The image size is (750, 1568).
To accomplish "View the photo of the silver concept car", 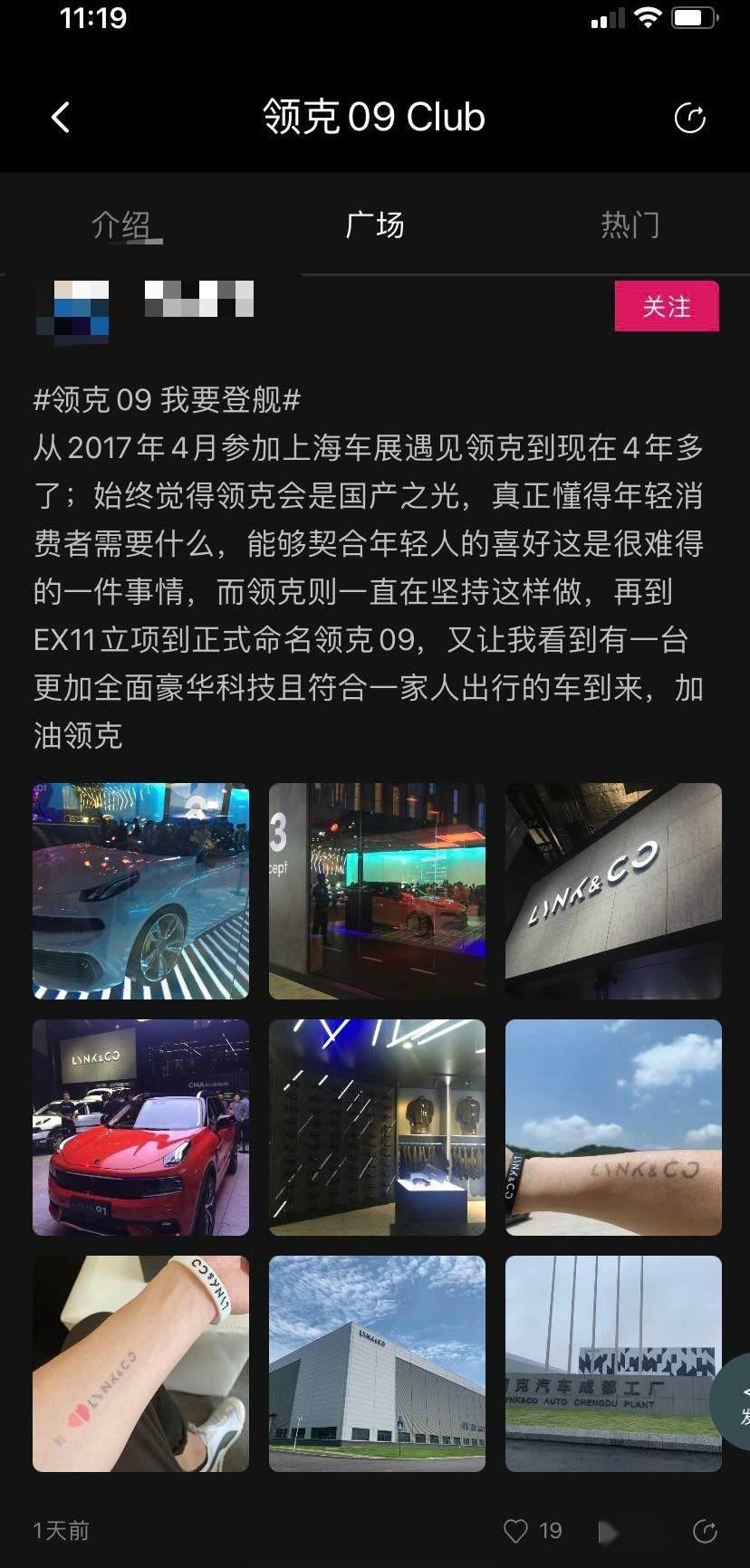I will coord(140,891).
